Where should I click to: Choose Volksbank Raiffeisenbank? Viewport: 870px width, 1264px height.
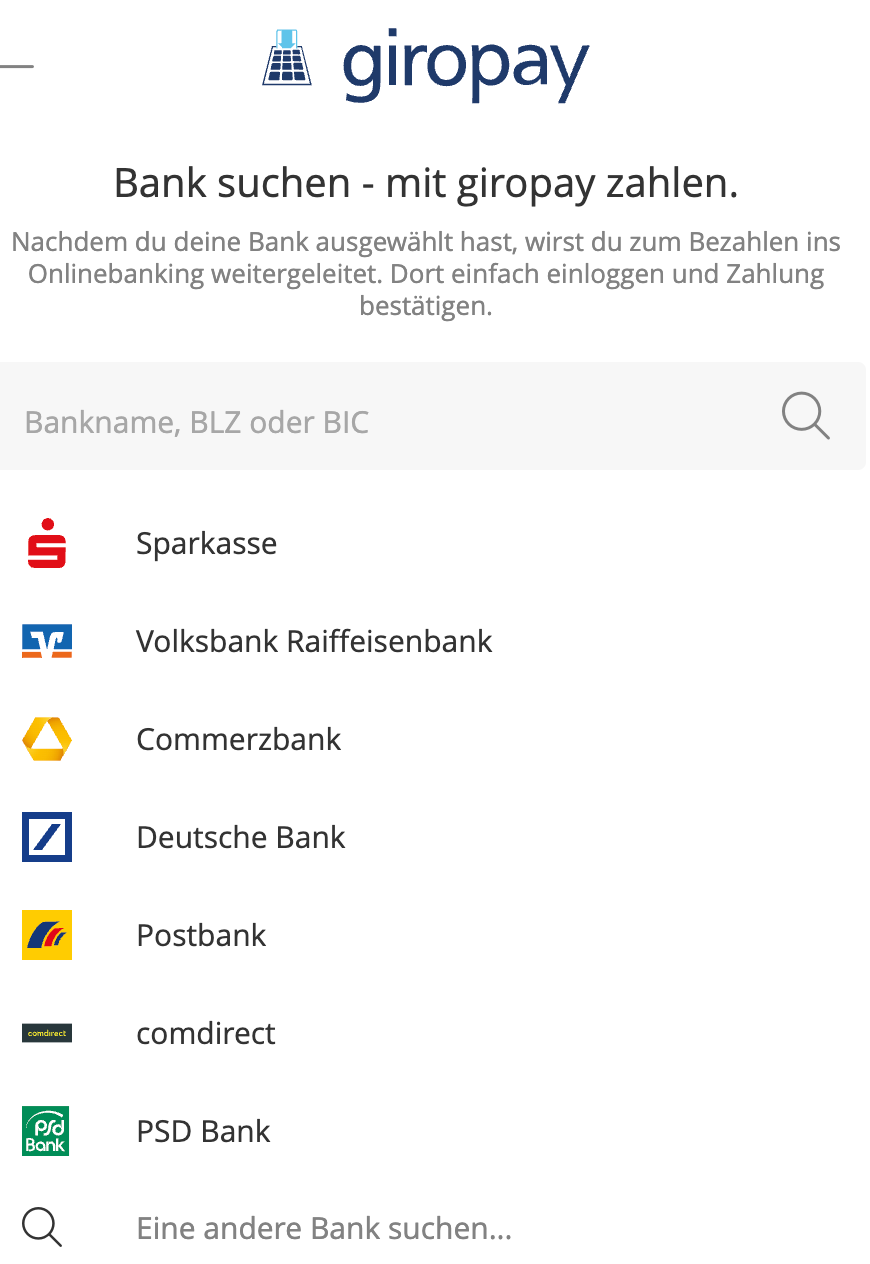pos(313,641)
